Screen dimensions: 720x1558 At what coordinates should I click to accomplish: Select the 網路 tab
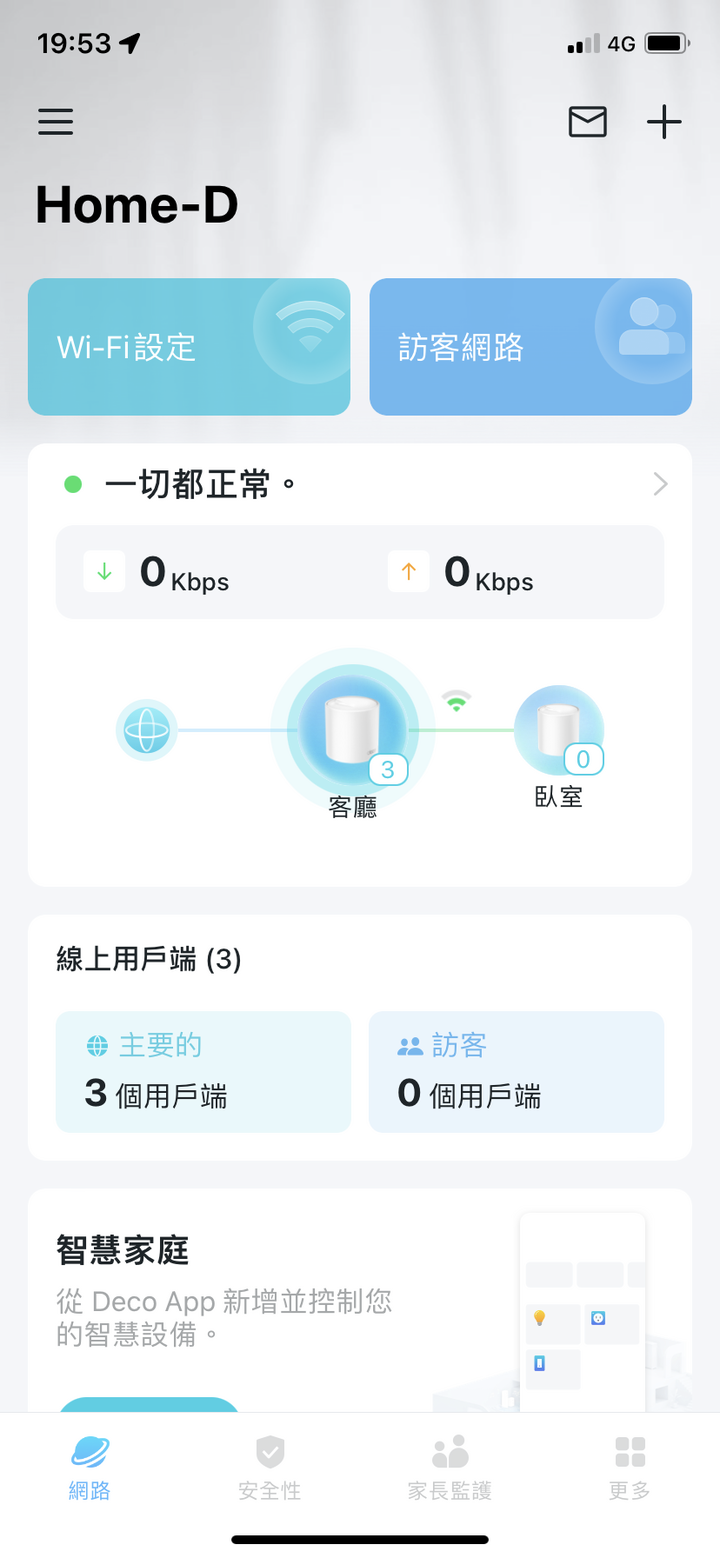[90, 1467]
